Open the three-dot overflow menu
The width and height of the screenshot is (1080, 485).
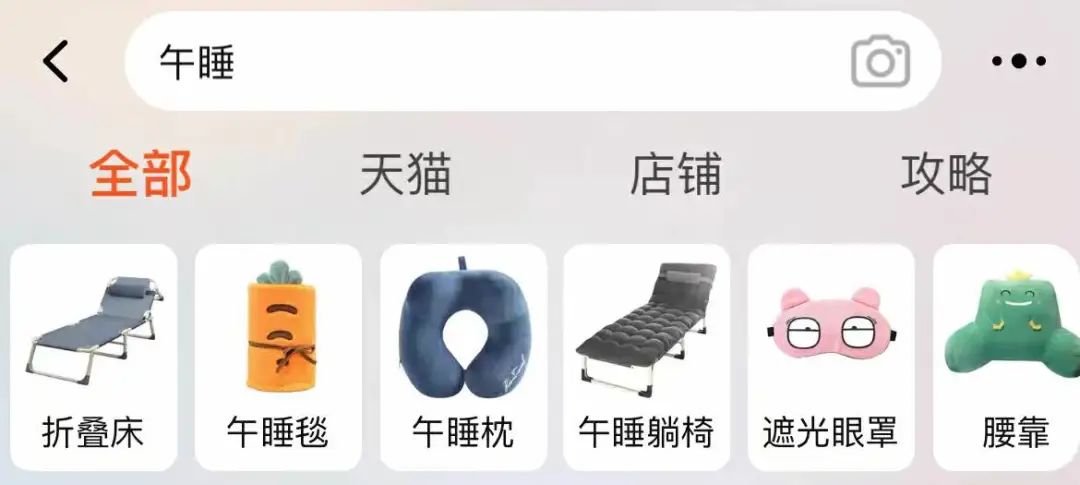point(1019,62)
